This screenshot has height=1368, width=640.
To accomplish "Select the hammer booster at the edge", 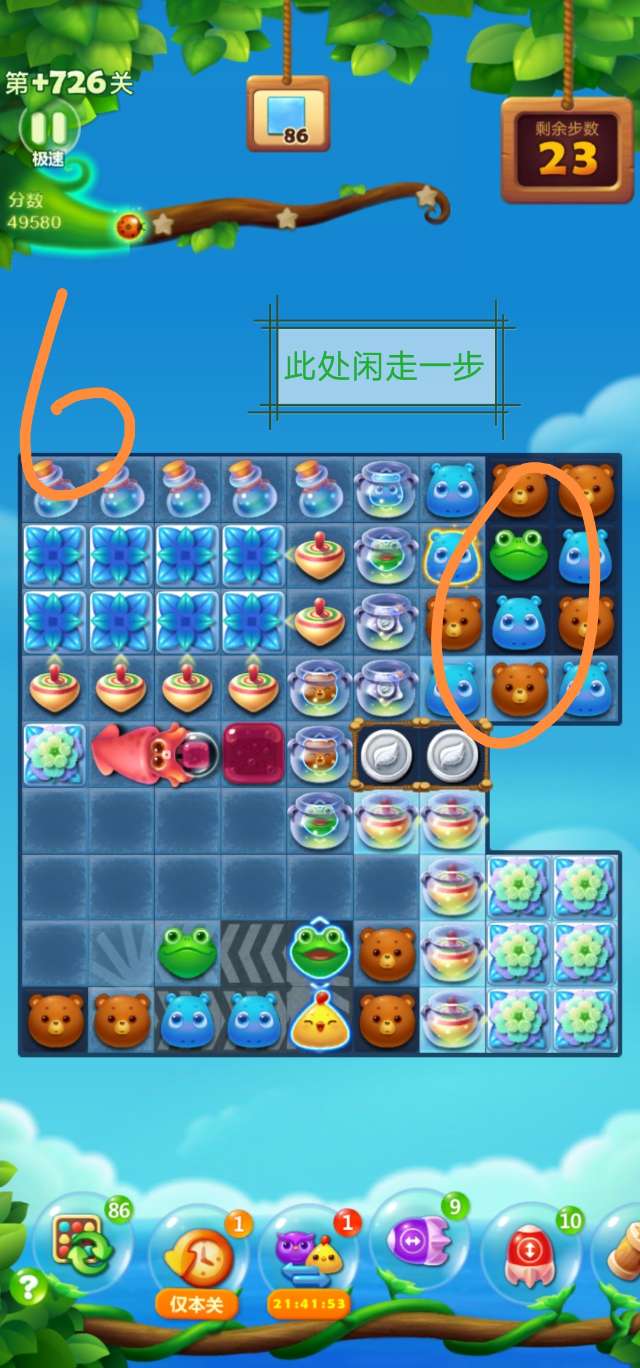I will tap(622, 1250).
